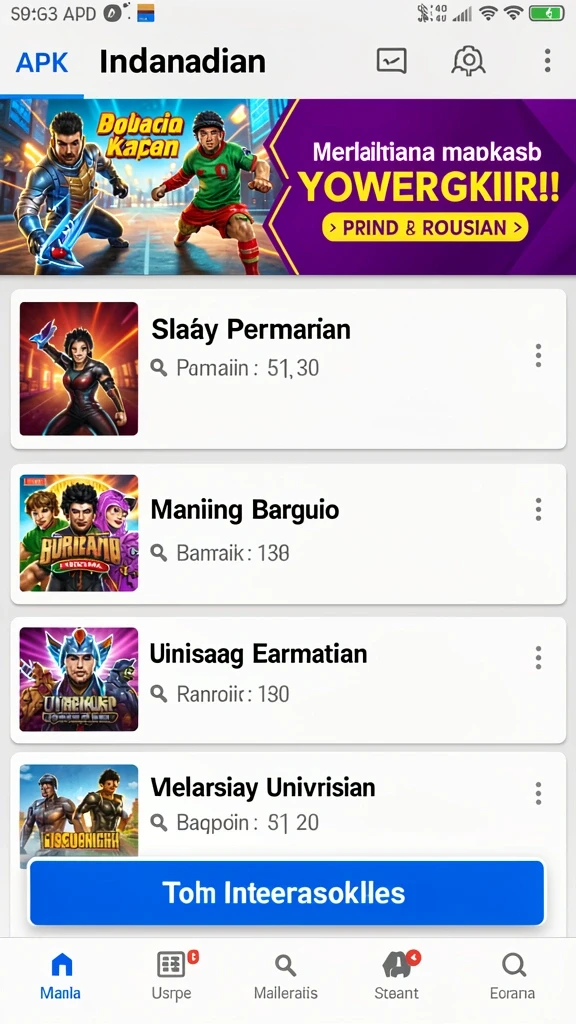This screenshot has width=576, height=1024.
Task: Open the overflow menu in the app bar
Action: pyautogui.click(x=547, y=61)
